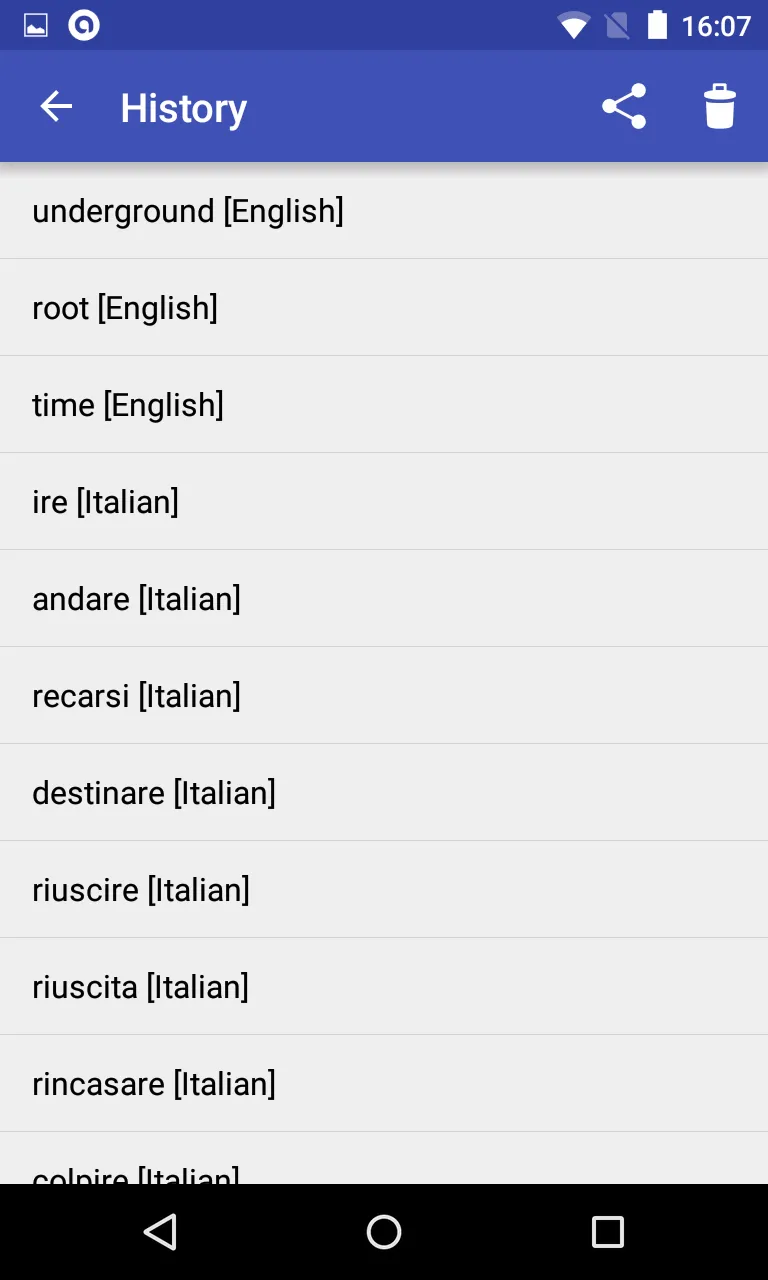The width and height of the screenshot is (768, 1280).
Task: Open recent apps from the navigation bar
Action: (608, 1232)
